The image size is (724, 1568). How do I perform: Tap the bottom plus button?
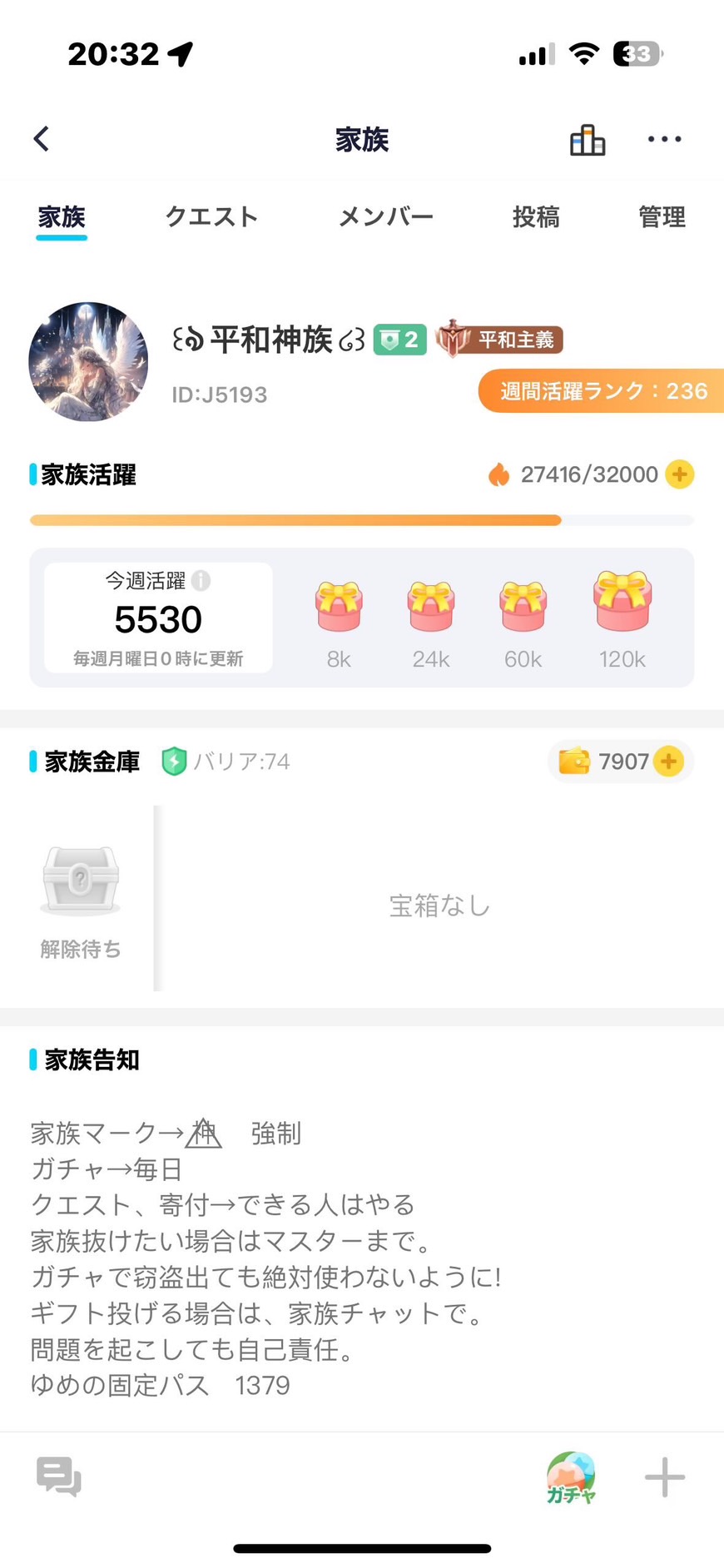[665, 1477]
